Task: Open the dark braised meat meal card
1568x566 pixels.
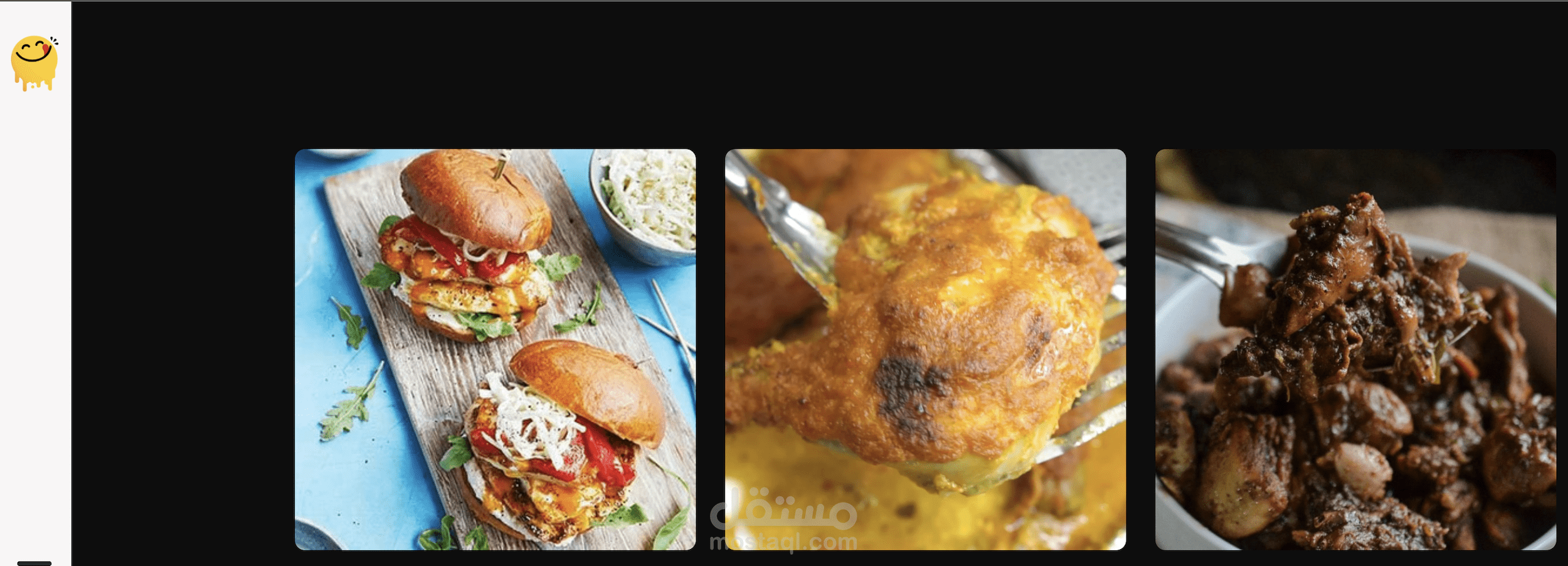Action: [1355, 349]
